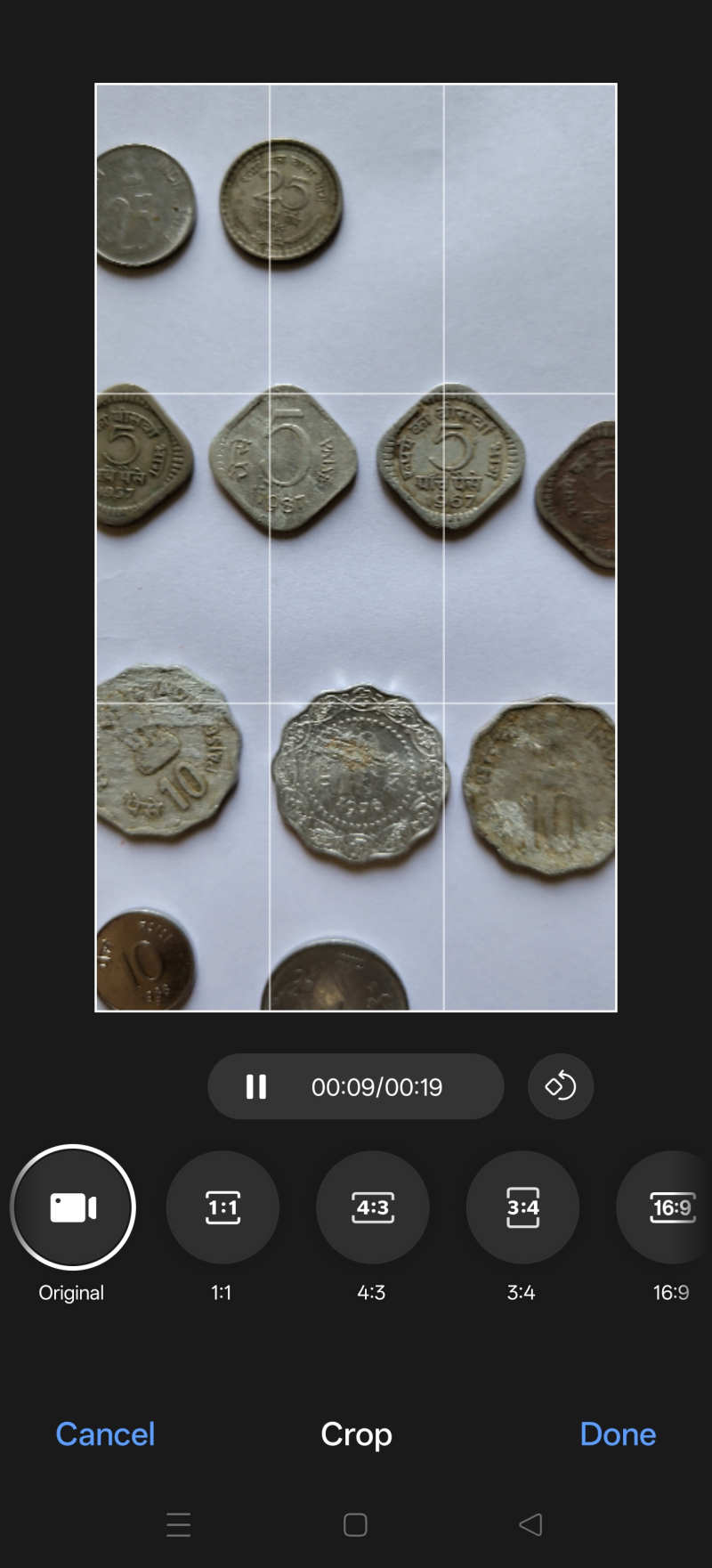
Task: Confirm the crop with Done
Action: pos(618,1434)
